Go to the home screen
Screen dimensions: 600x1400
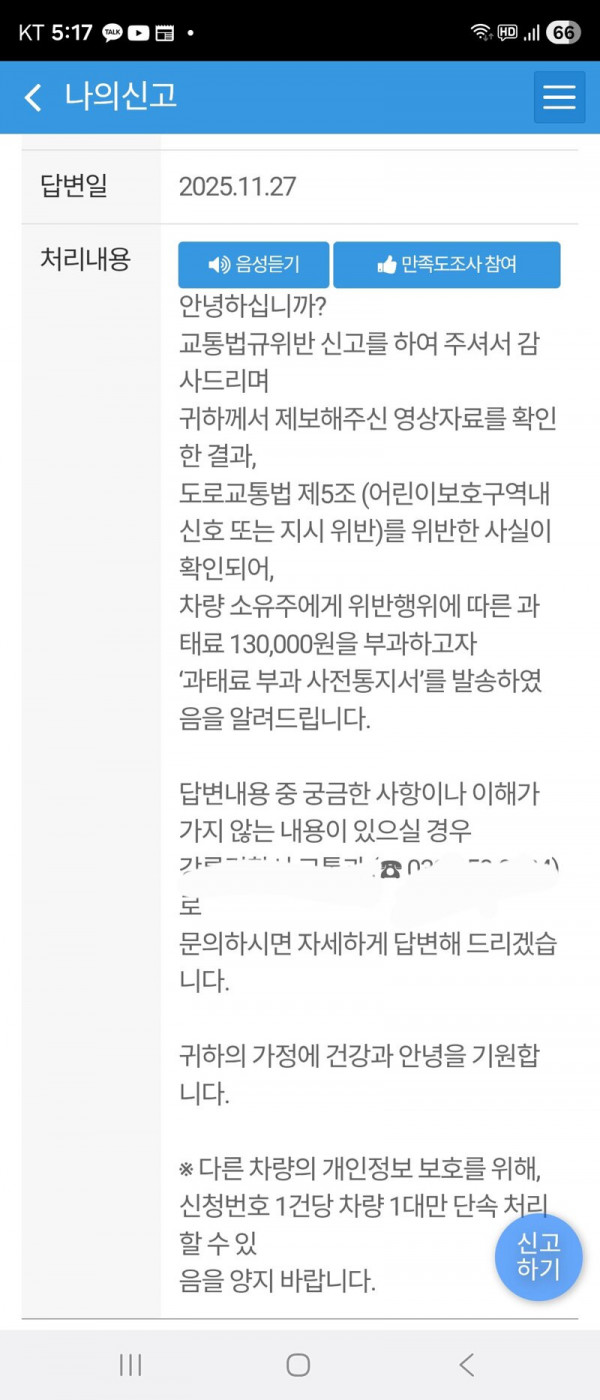pos(298,1365)
